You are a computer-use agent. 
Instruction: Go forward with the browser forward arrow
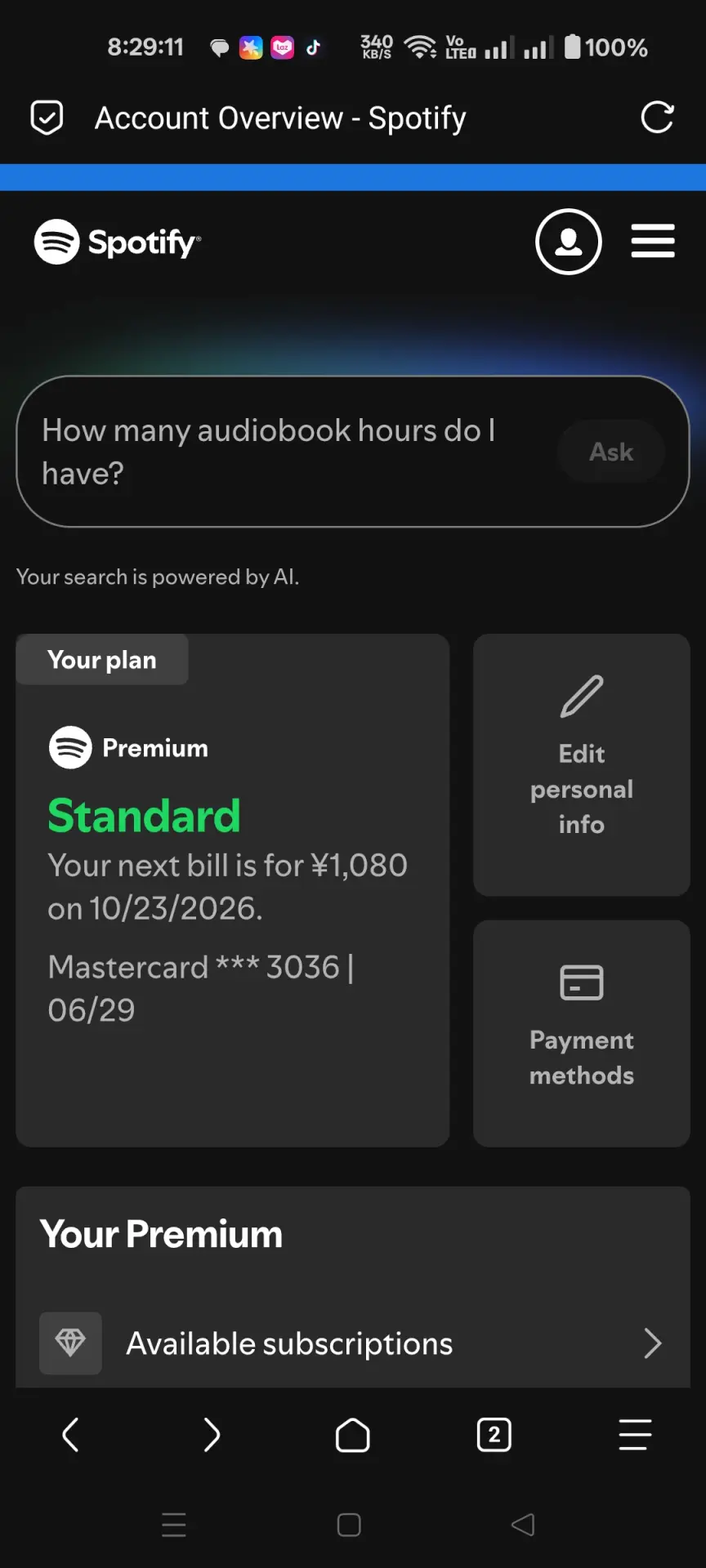tap(212, 1435)
